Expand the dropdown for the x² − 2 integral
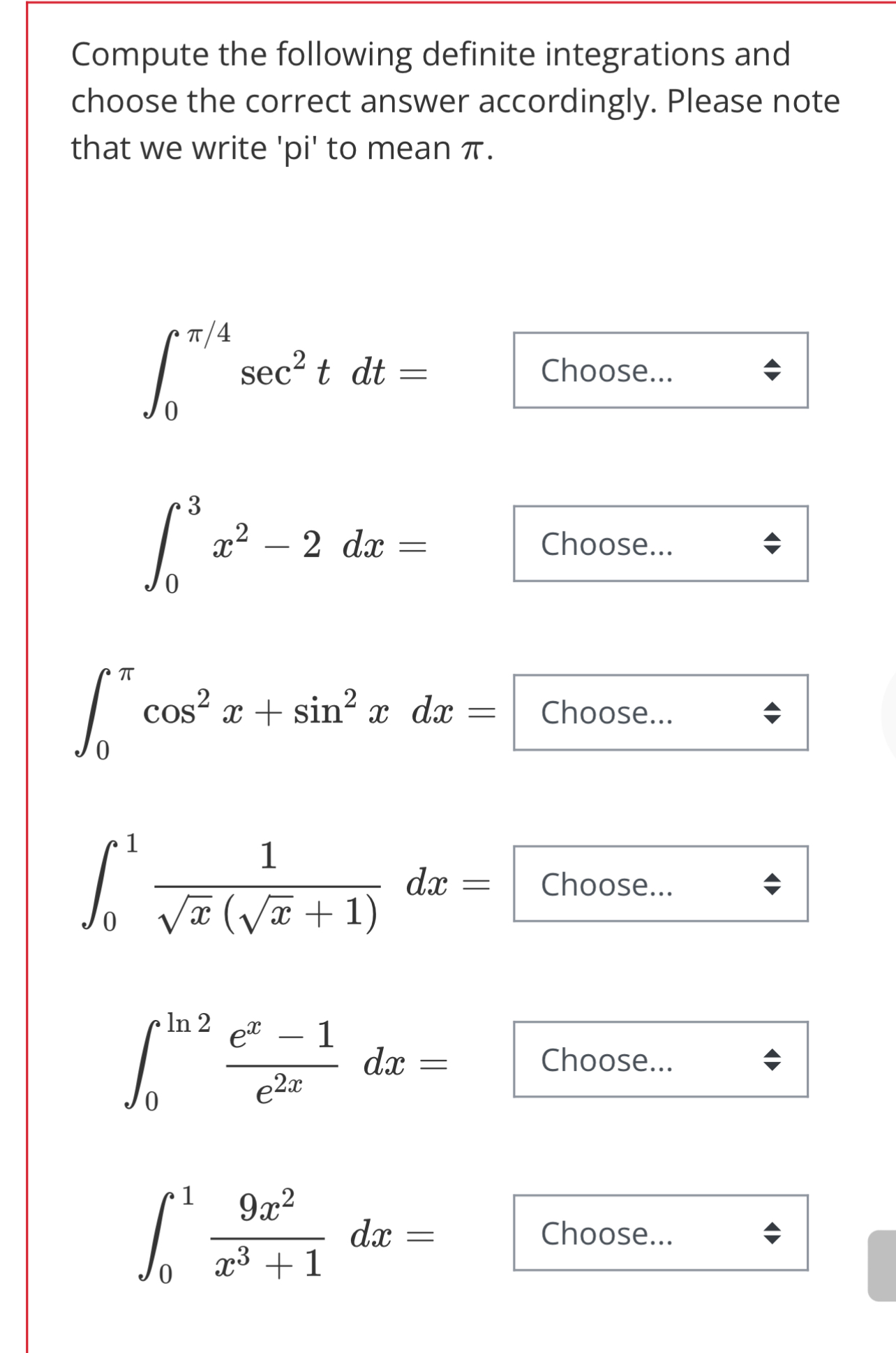The height and width of the screenshot is (1353, 896). point(660,544)
